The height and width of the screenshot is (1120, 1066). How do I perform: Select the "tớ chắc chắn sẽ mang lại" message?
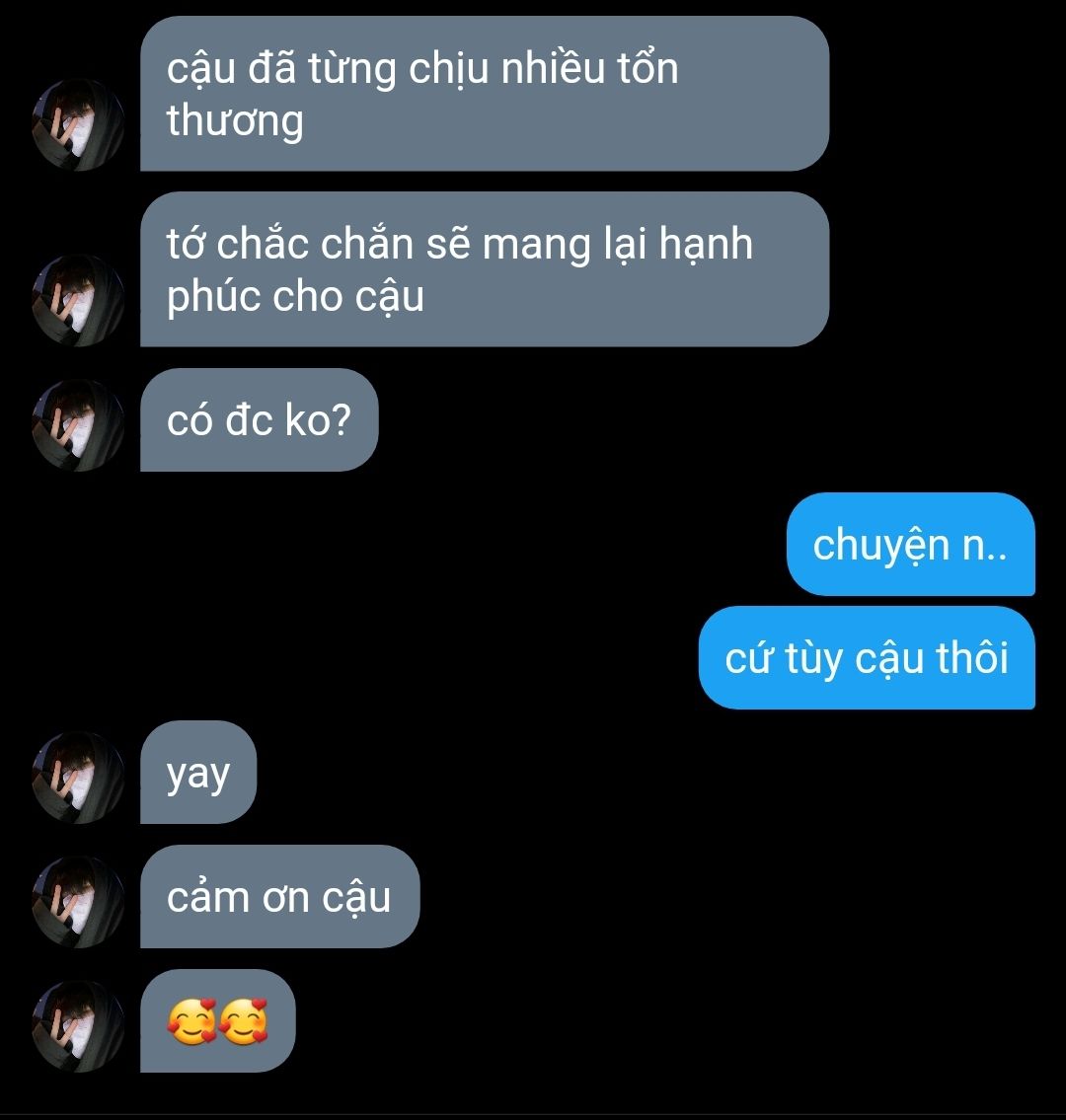coord(484,269)
